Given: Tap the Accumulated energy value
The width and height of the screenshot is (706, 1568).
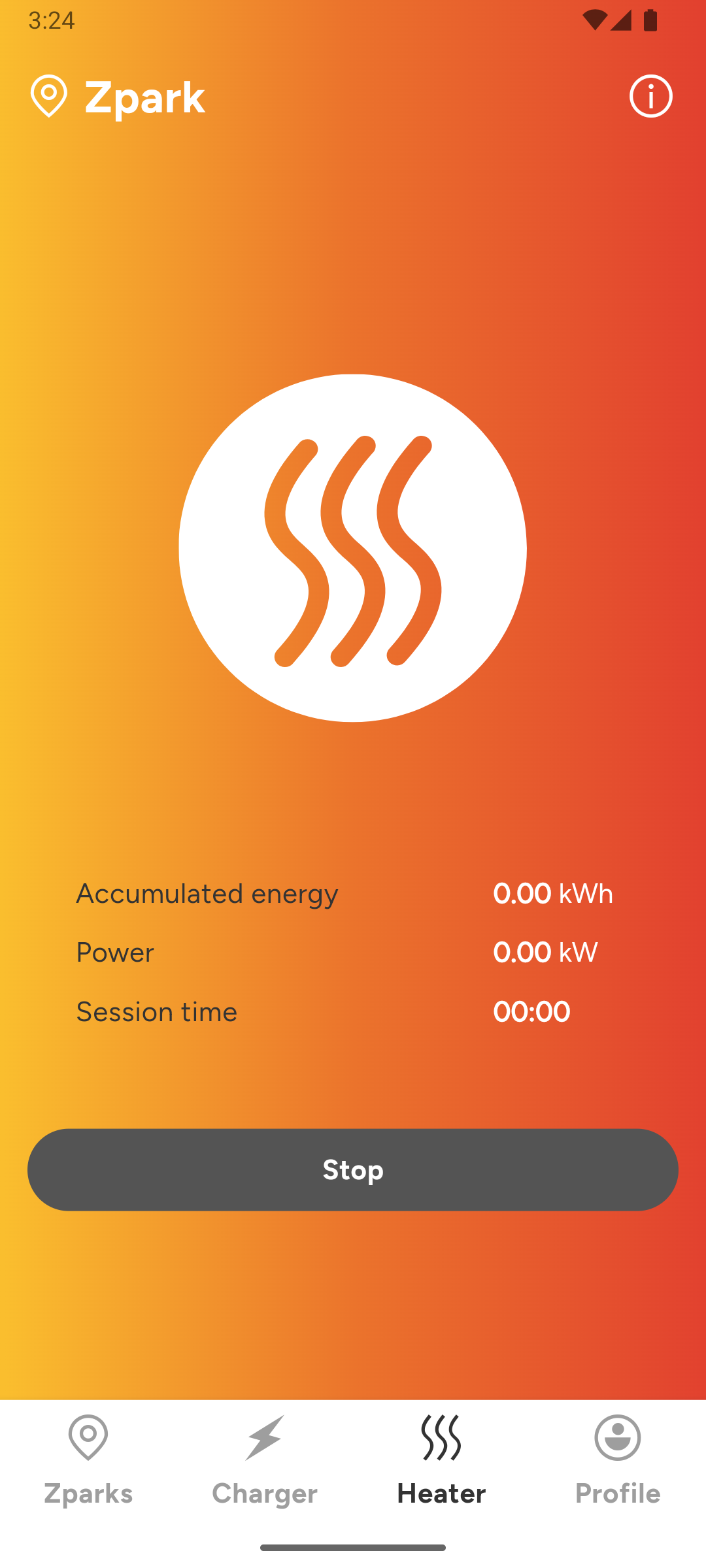Looking at the screenshot, I should pyautogui.click(x=553, y=893).
